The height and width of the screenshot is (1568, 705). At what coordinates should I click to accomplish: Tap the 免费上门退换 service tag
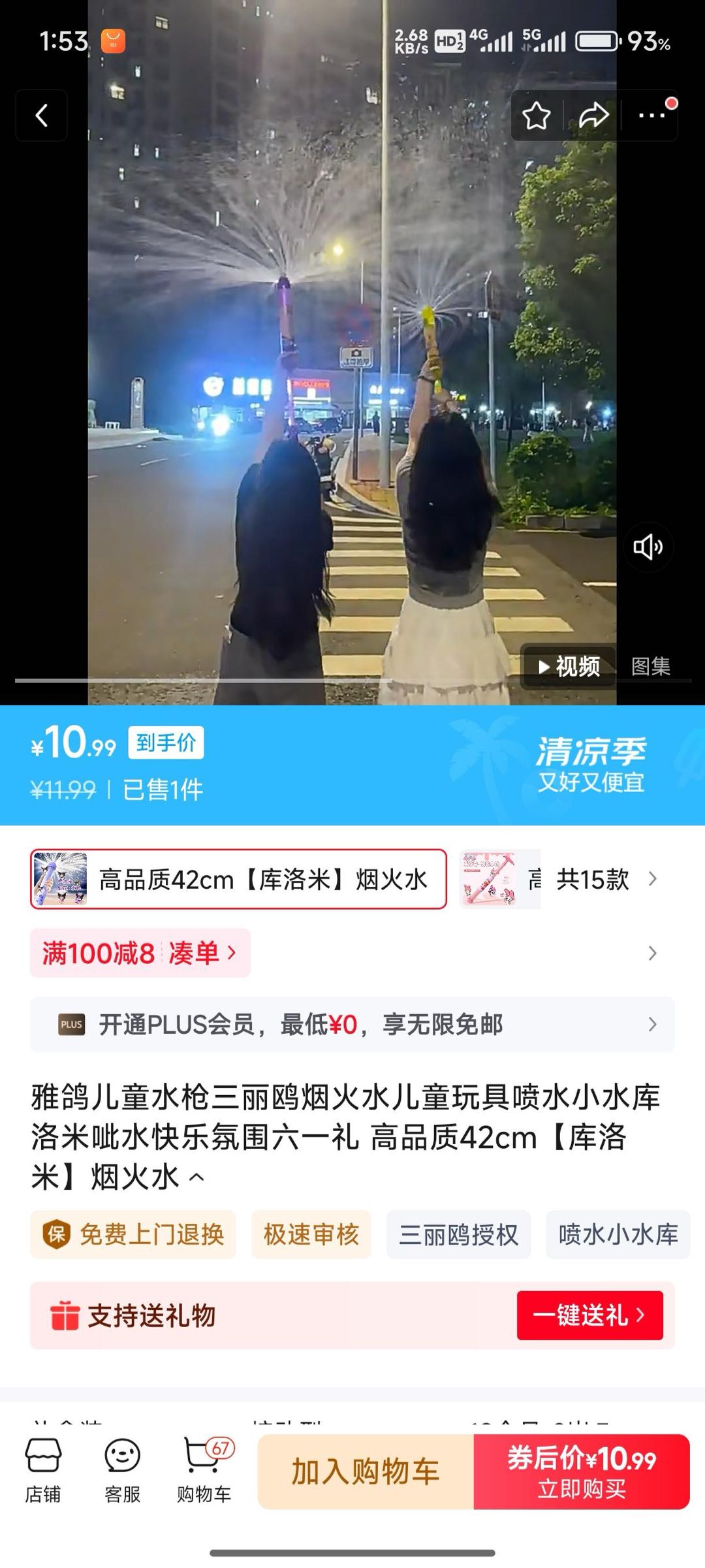(134, 1234)
